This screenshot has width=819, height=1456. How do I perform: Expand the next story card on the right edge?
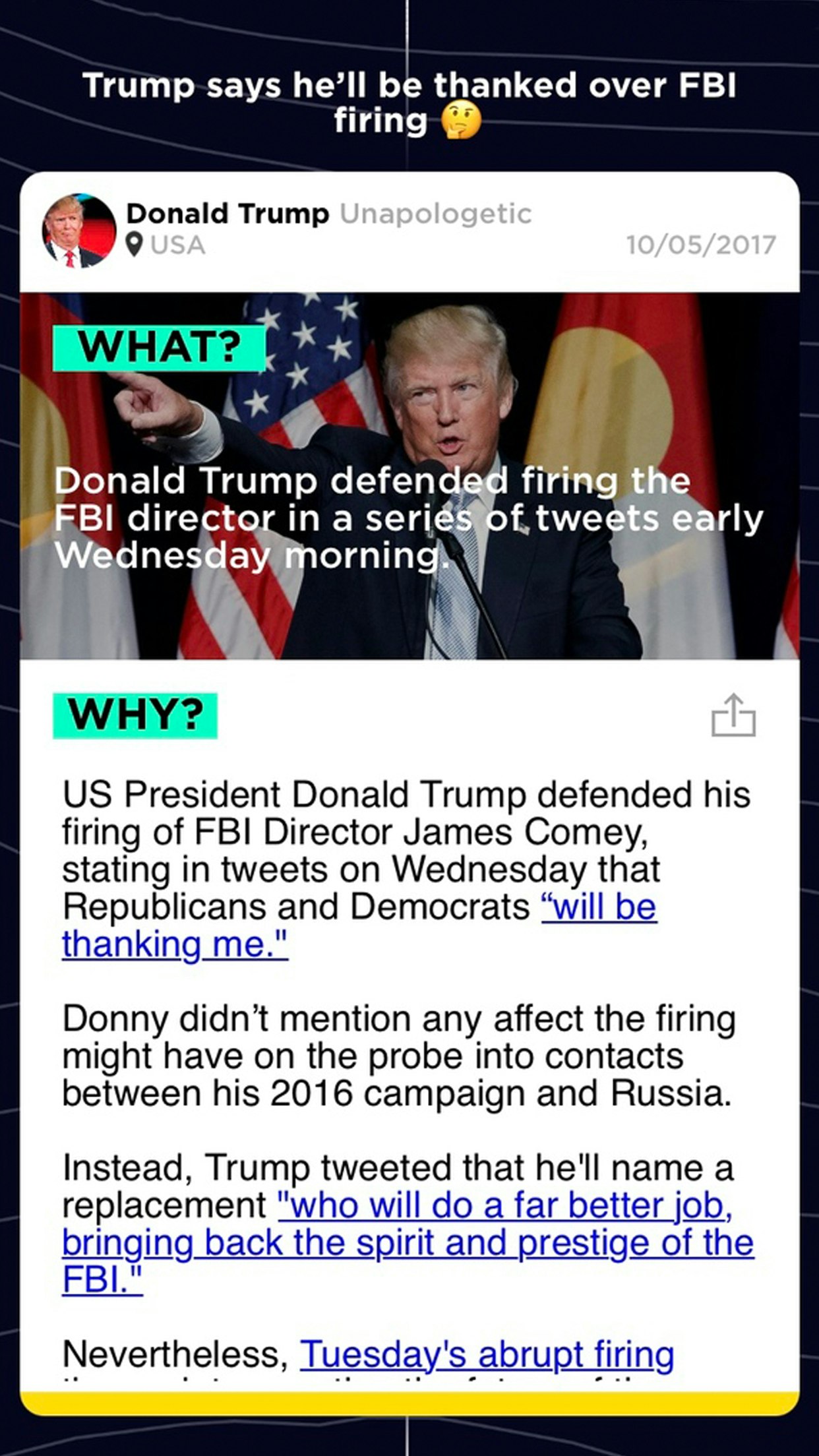[x=811, y=725]
